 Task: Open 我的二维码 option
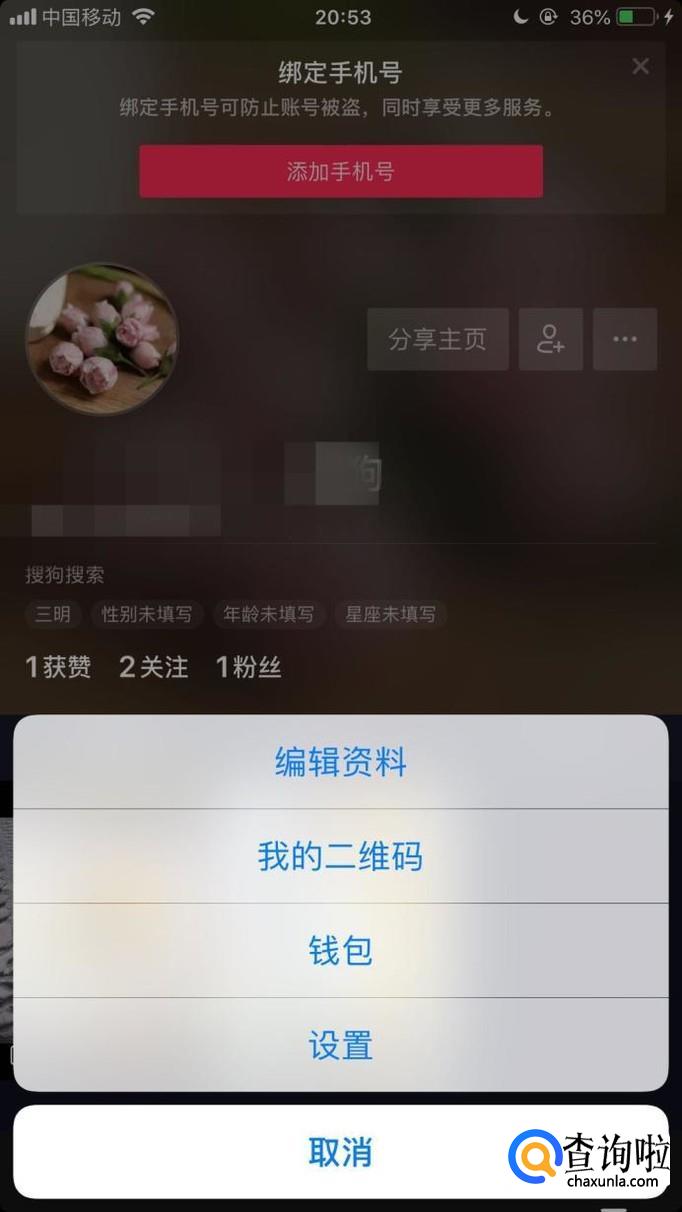(340, 857)
